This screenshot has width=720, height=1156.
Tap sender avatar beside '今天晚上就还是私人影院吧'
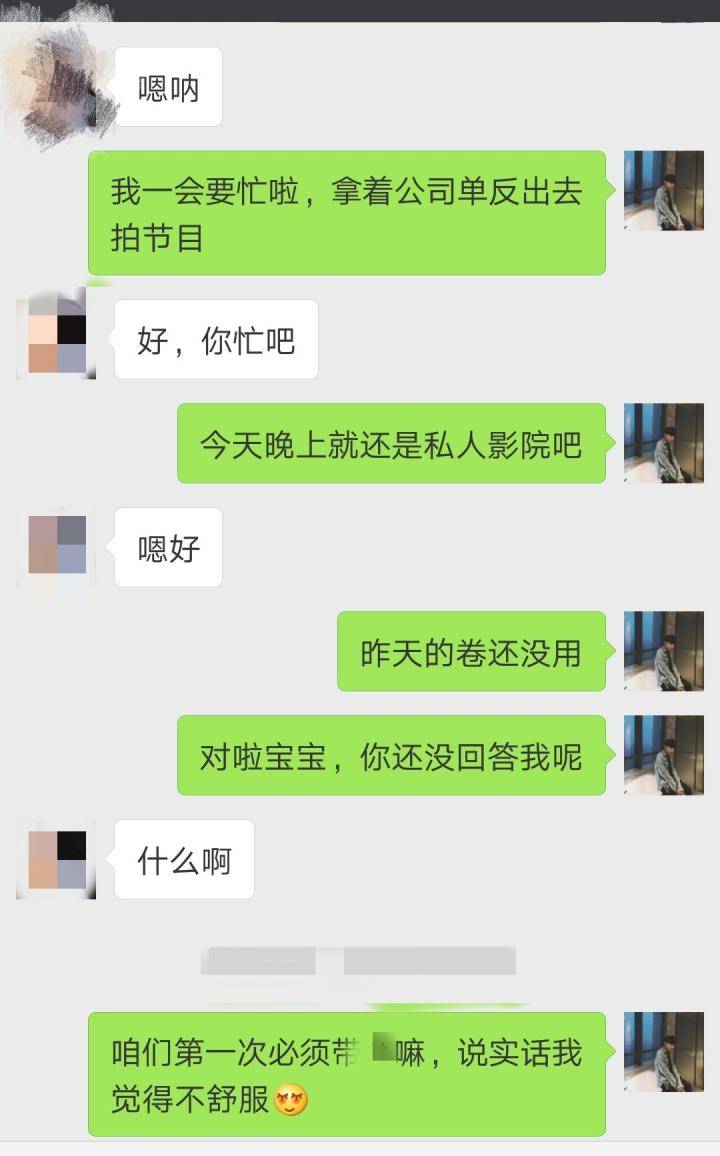[x=663, y=443]
